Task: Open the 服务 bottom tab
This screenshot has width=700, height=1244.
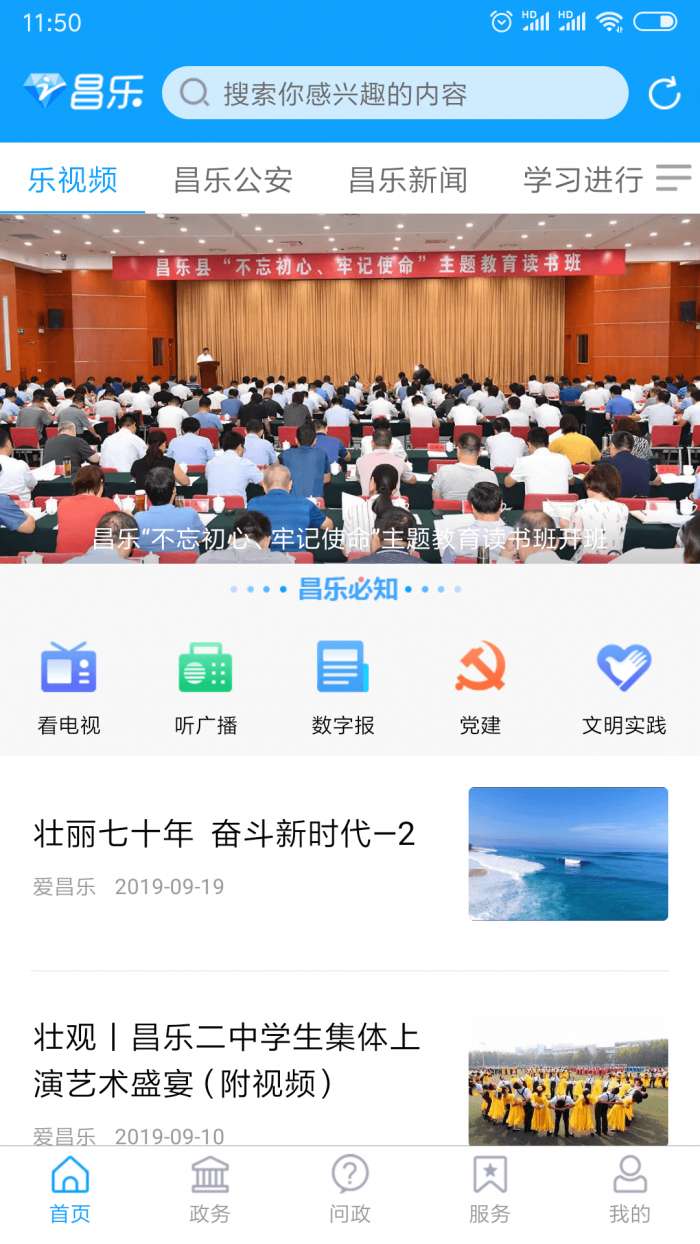Action: (x=490, y=1190)
